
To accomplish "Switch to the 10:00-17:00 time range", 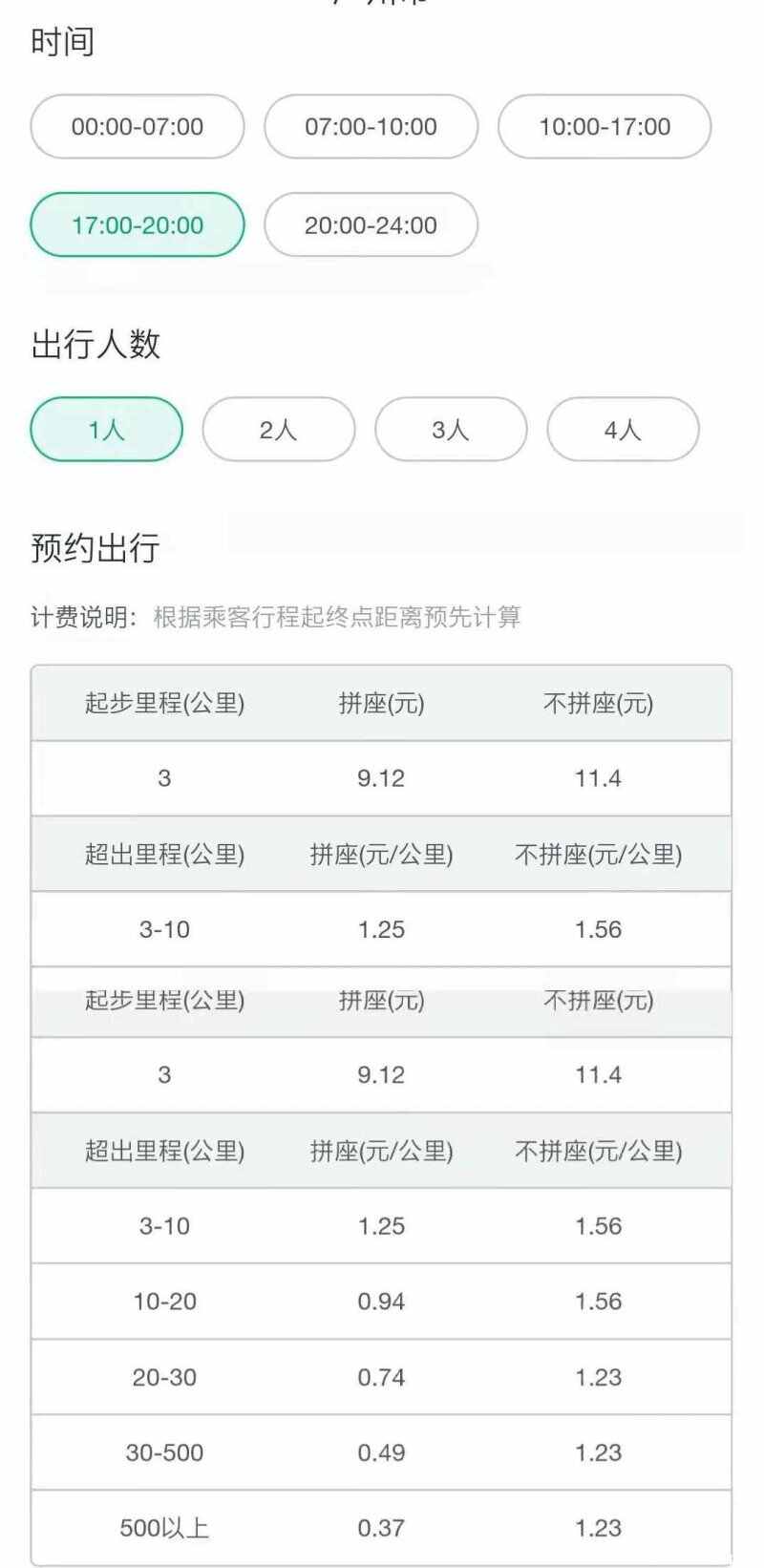I will point(605,126).
